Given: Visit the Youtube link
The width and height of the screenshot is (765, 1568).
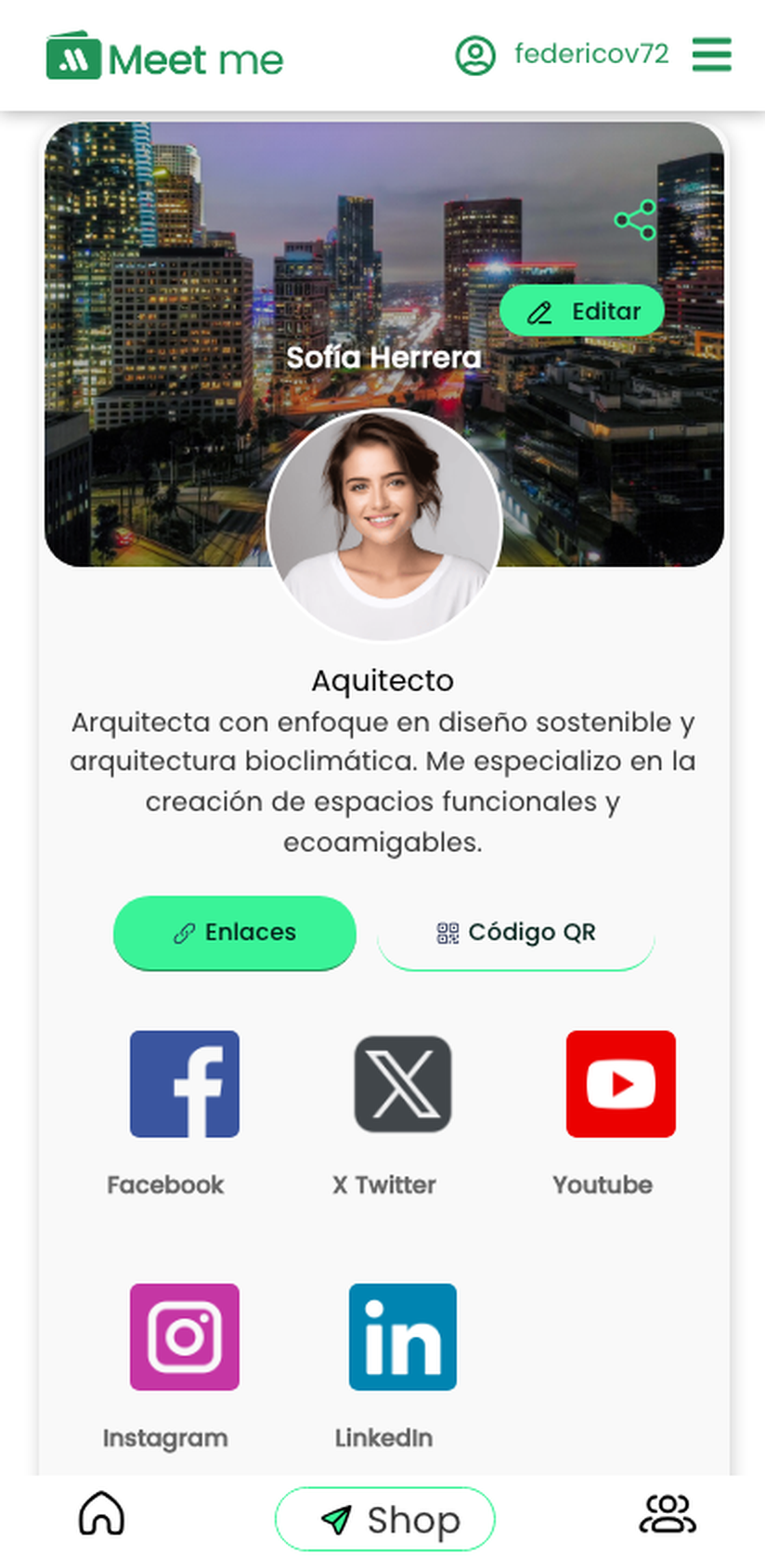Looking at the screenshot, I should 620,1084.
